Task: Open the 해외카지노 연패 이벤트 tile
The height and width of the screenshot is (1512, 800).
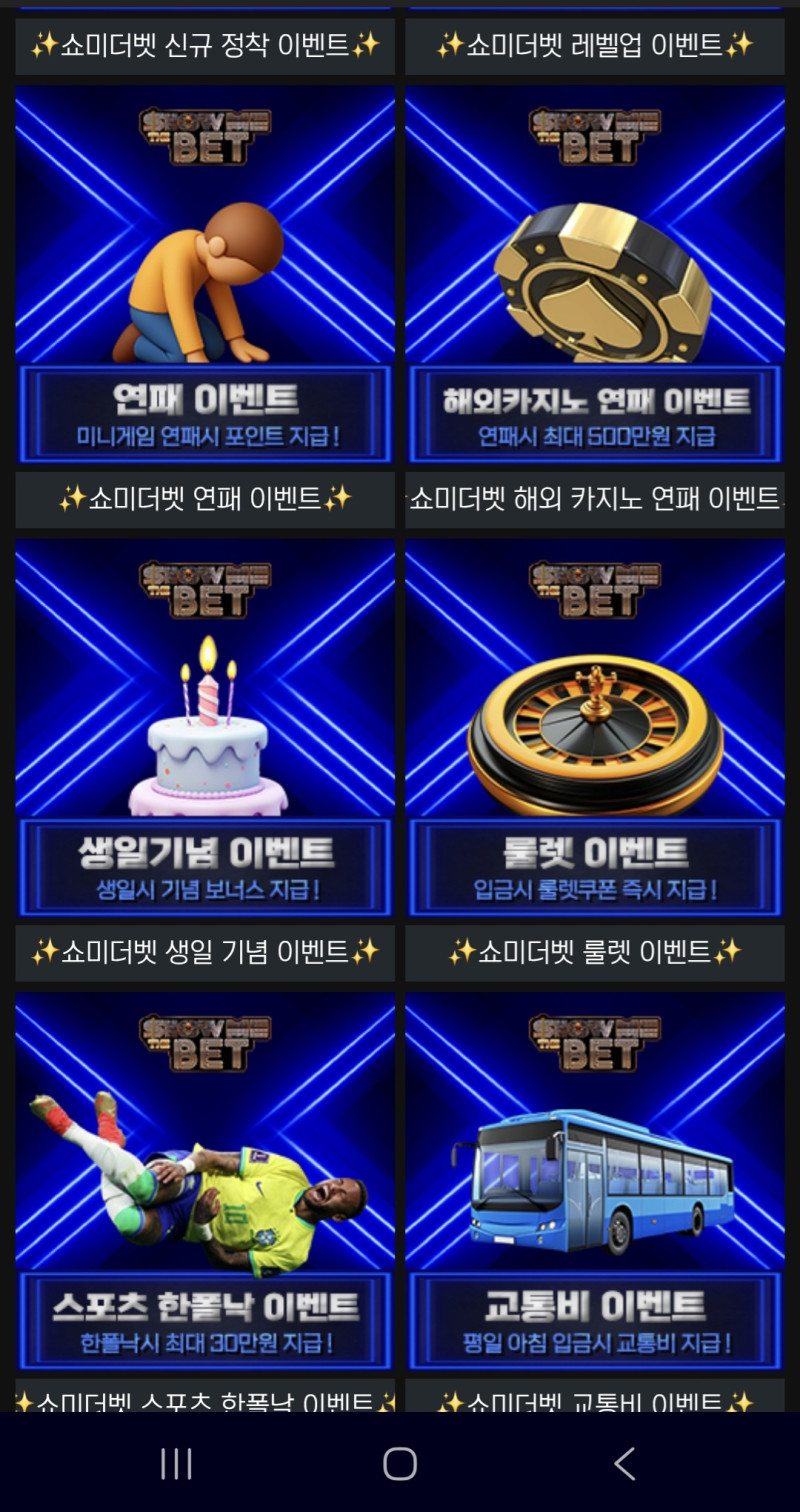Action: 595,275
